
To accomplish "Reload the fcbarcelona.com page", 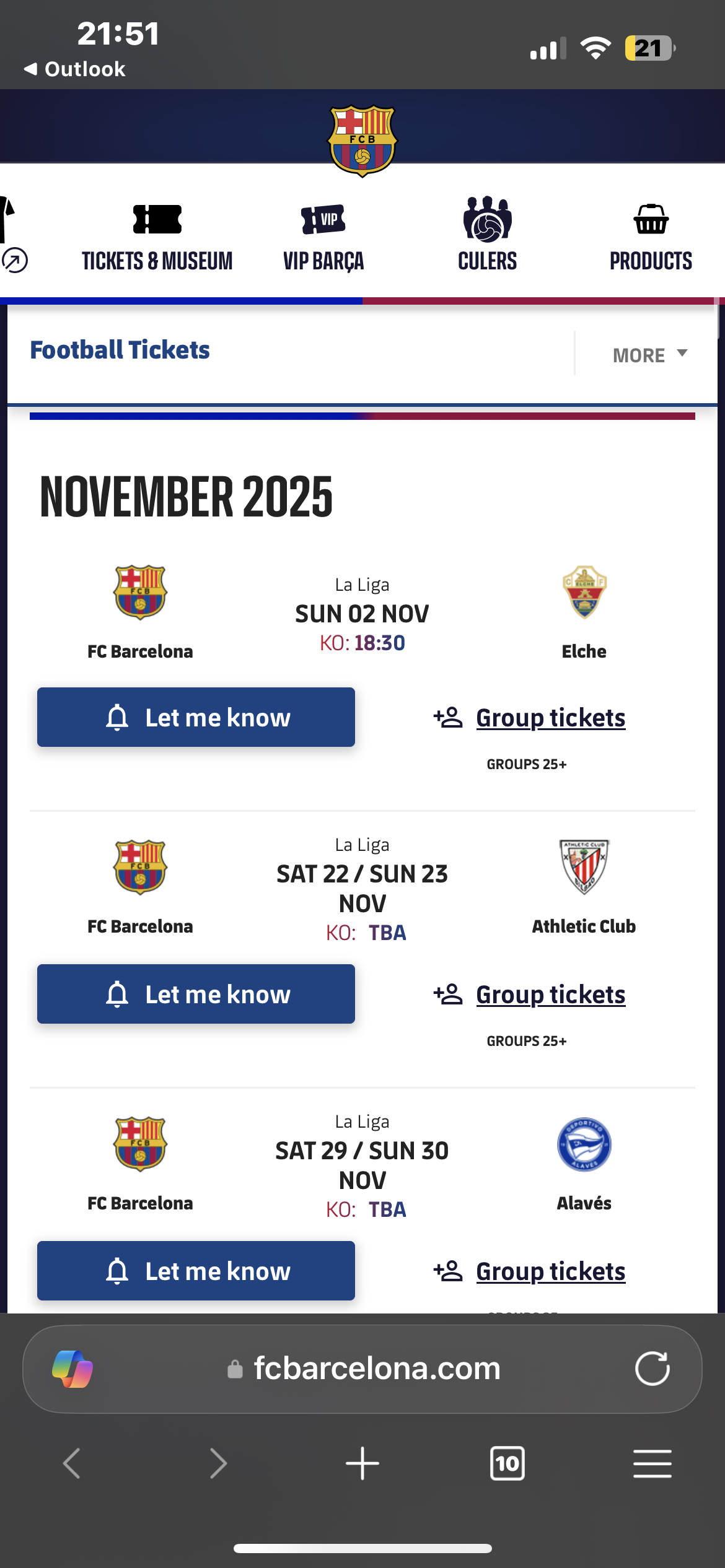I will coord(652,1368).
